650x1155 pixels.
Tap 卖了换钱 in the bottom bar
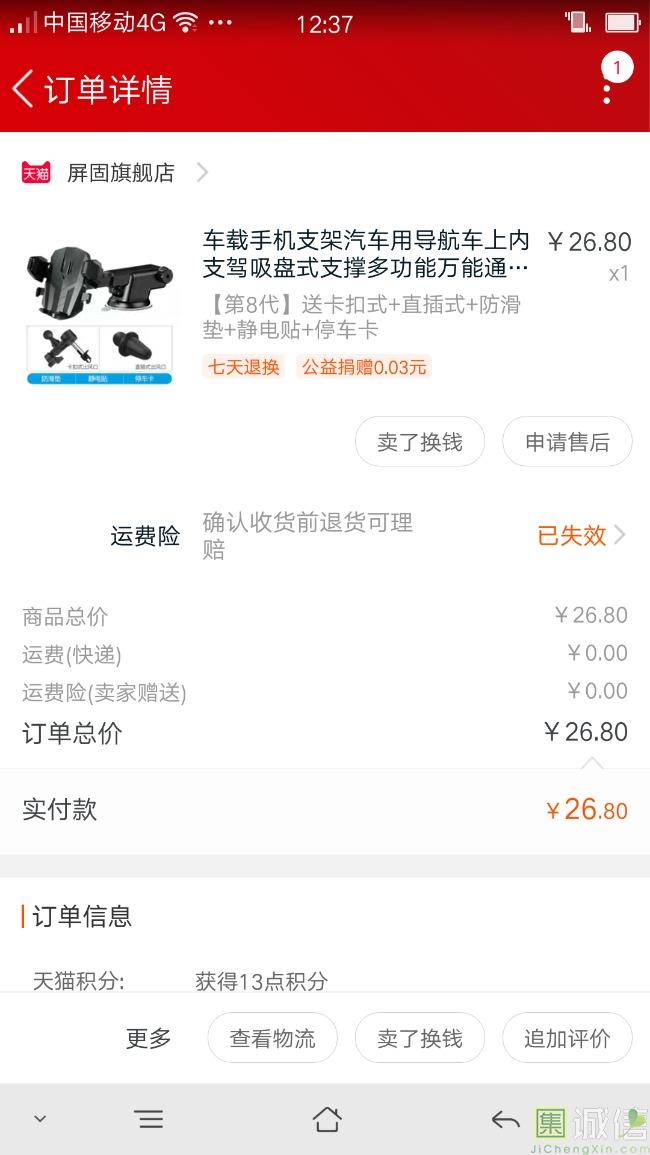pos(420,1038)
